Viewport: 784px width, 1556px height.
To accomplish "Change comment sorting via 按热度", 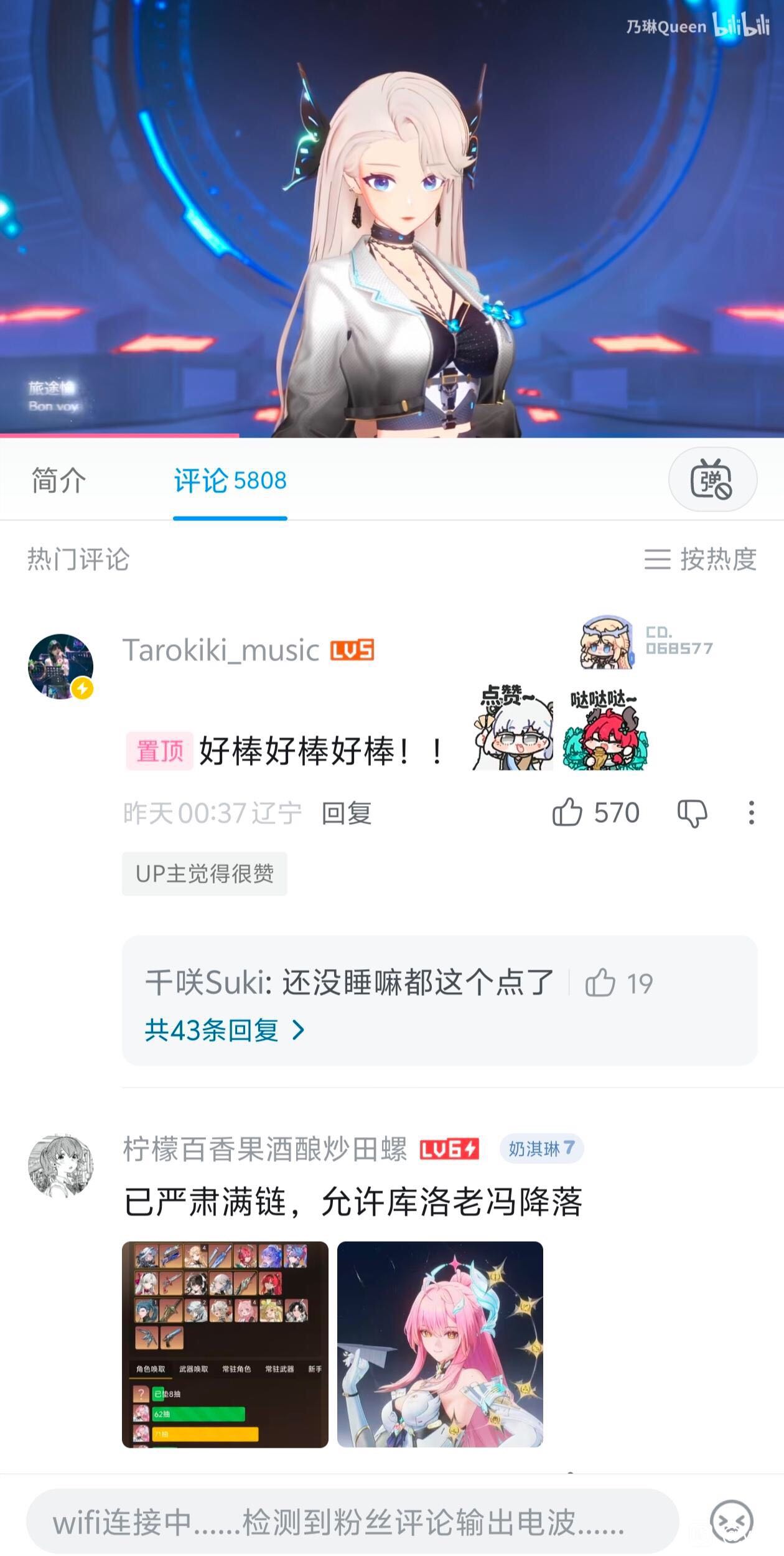I will 701,559.
